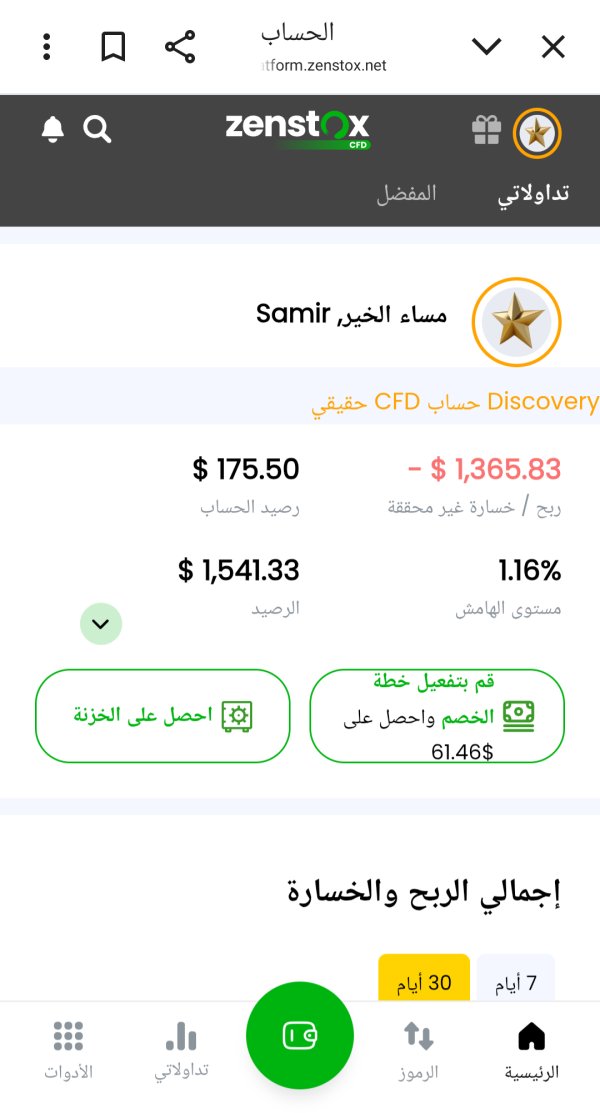Expand account details with the green chevron
Viewport: 600px width, 1113px height.
click(101, 624)
